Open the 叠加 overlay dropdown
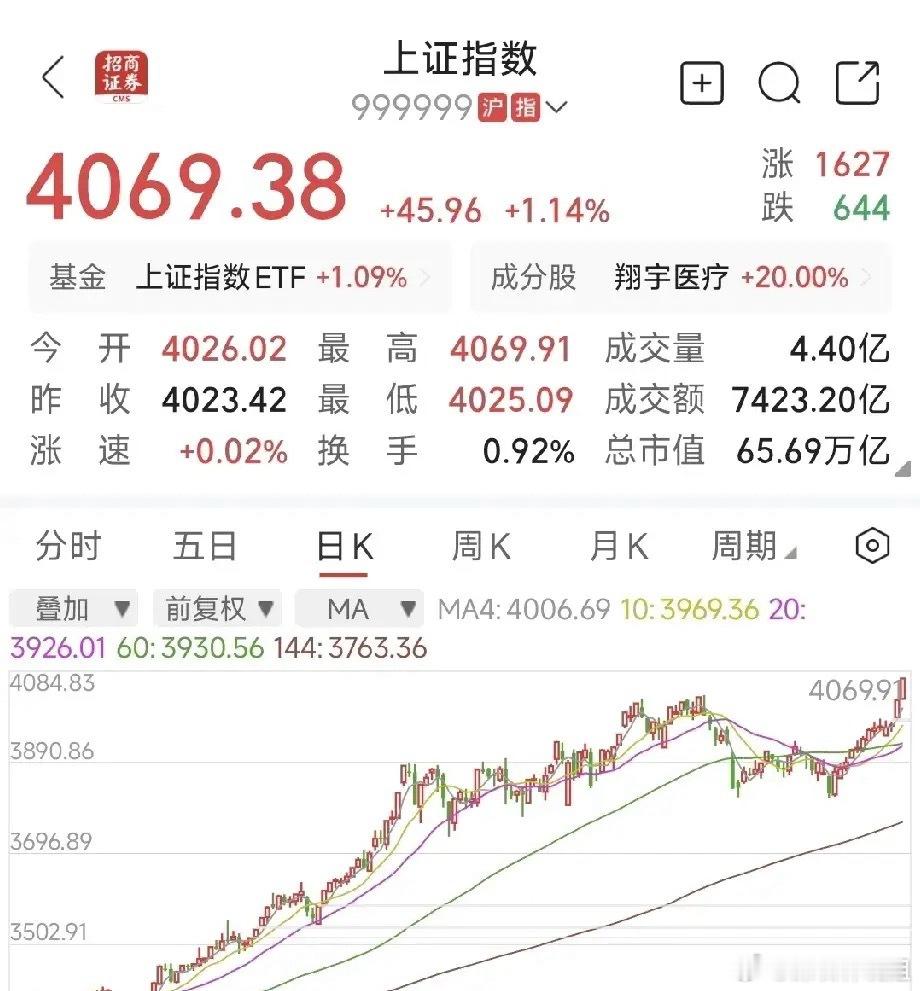This screenshot has height=991, width=920. tap(72, 608)
